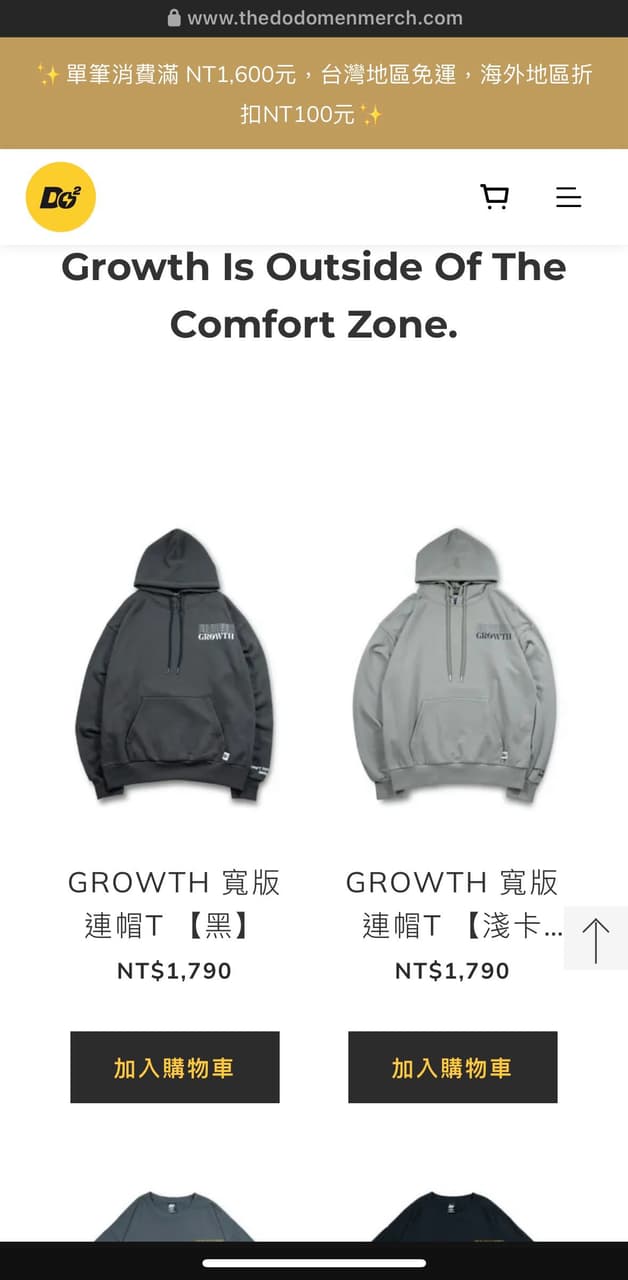This screenshot has width=628, height=1280.
Task: Go to the Do² logo home page
Action: coord(60,197)
